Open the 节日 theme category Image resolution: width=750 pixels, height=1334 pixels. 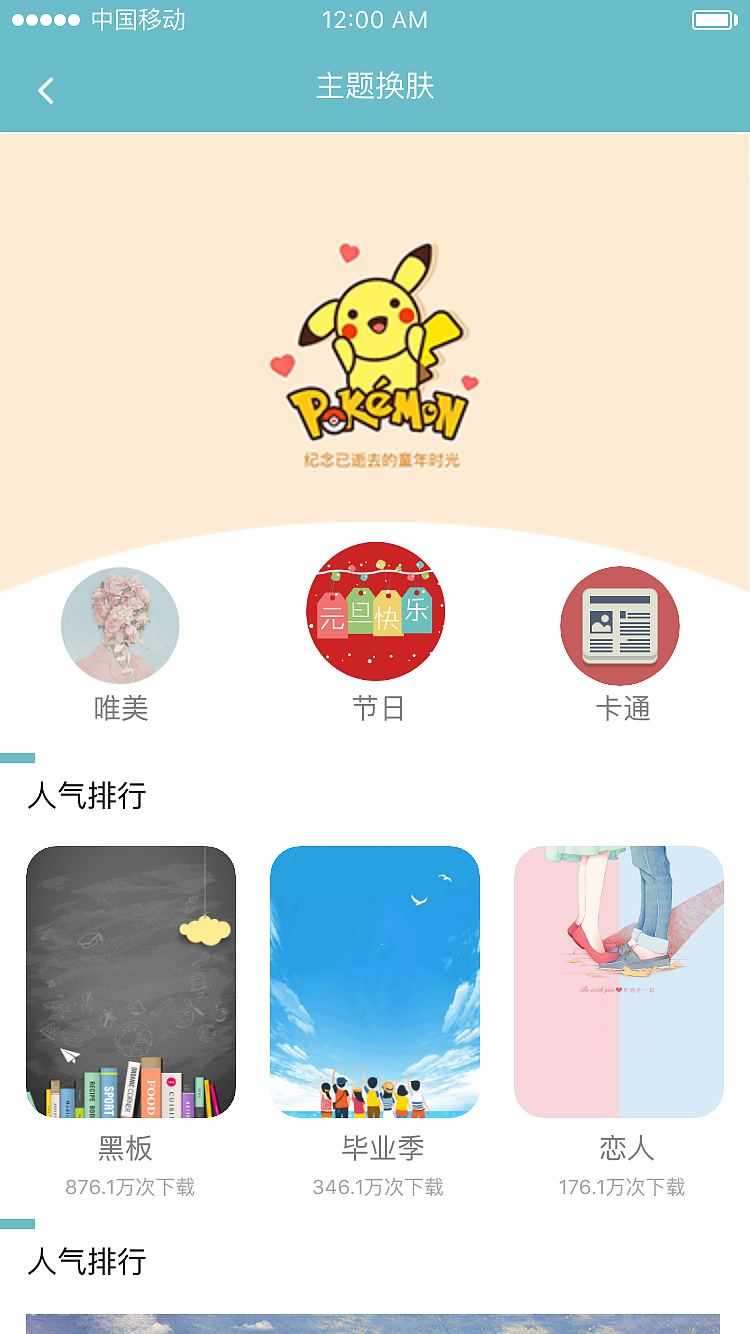pos(375,611)
